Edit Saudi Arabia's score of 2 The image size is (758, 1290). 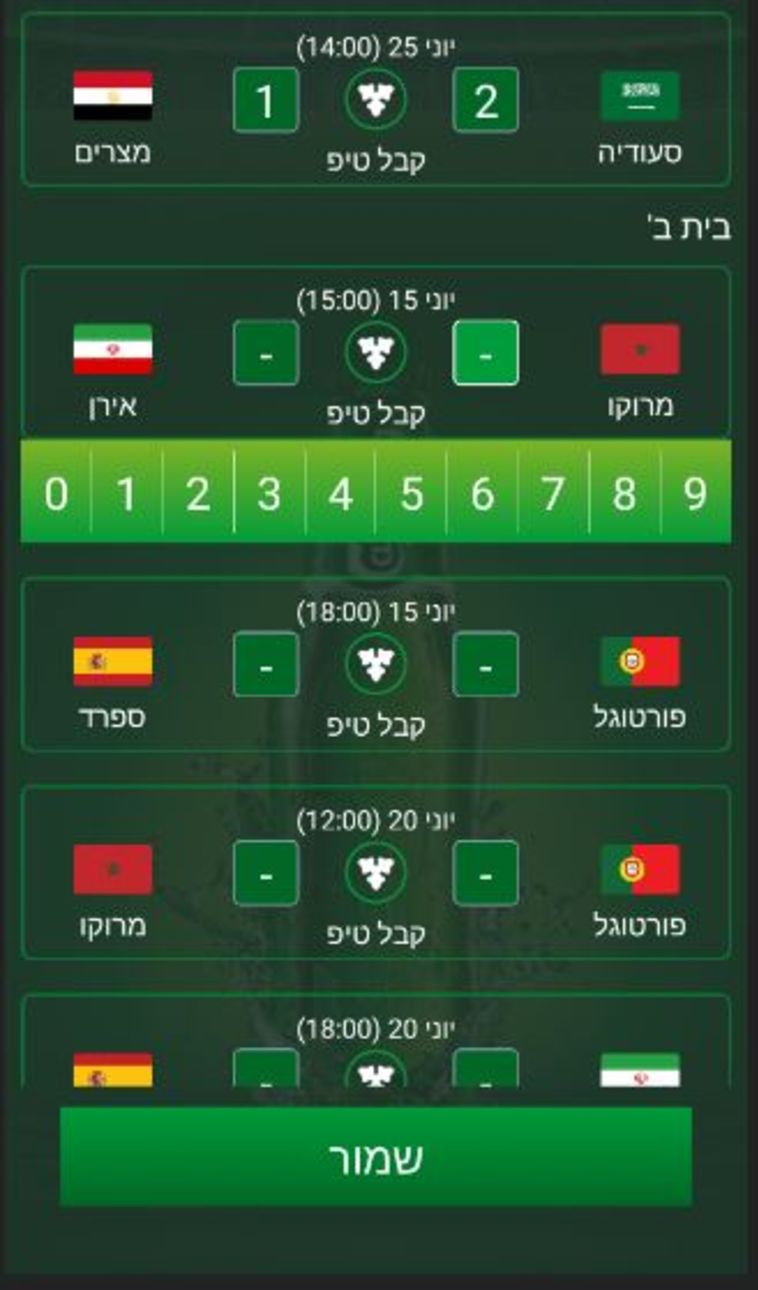[x=485, y=100]
